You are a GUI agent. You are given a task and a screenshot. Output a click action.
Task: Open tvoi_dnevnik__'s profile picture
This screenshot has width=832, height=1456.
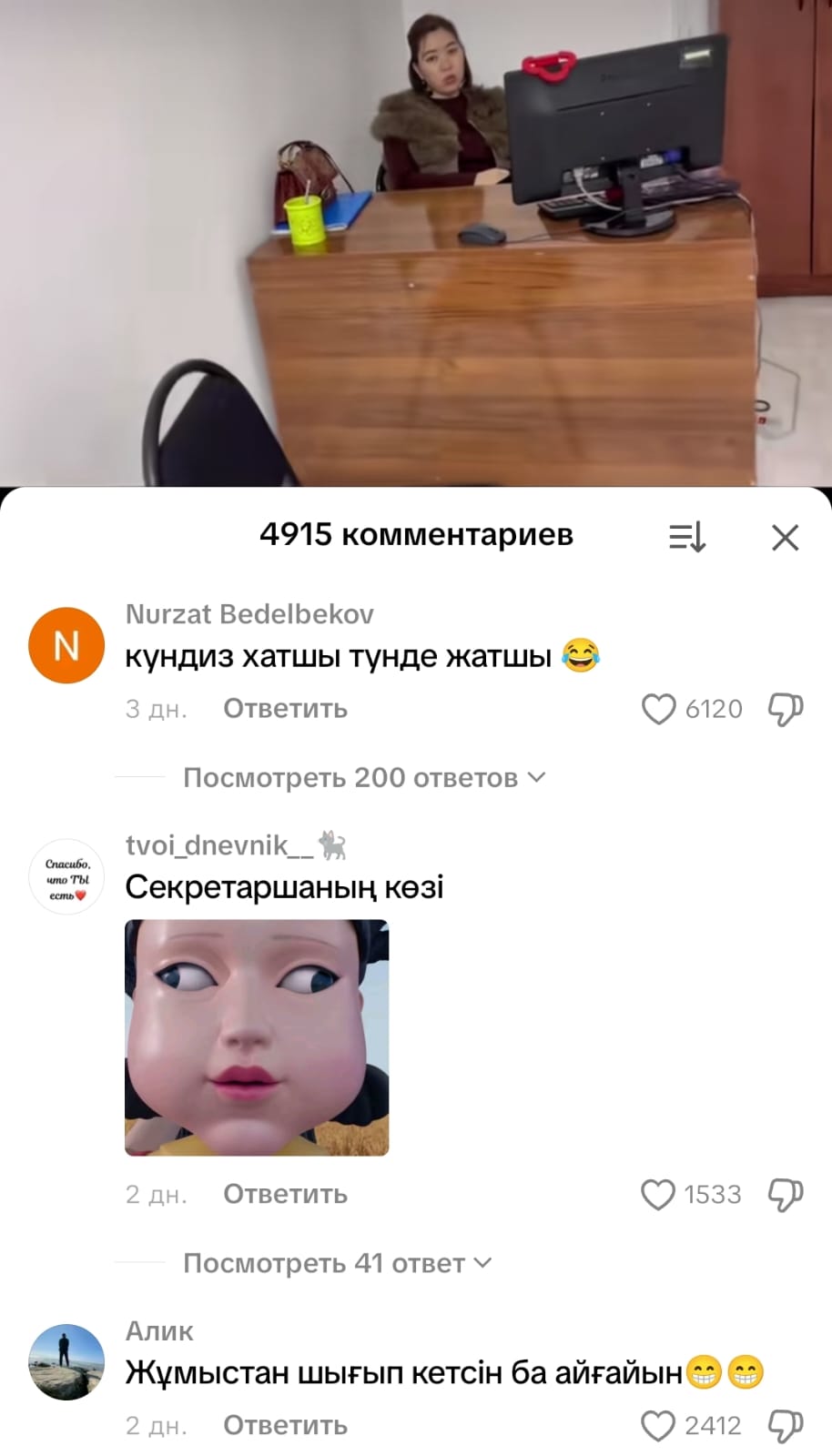point(66,877)
